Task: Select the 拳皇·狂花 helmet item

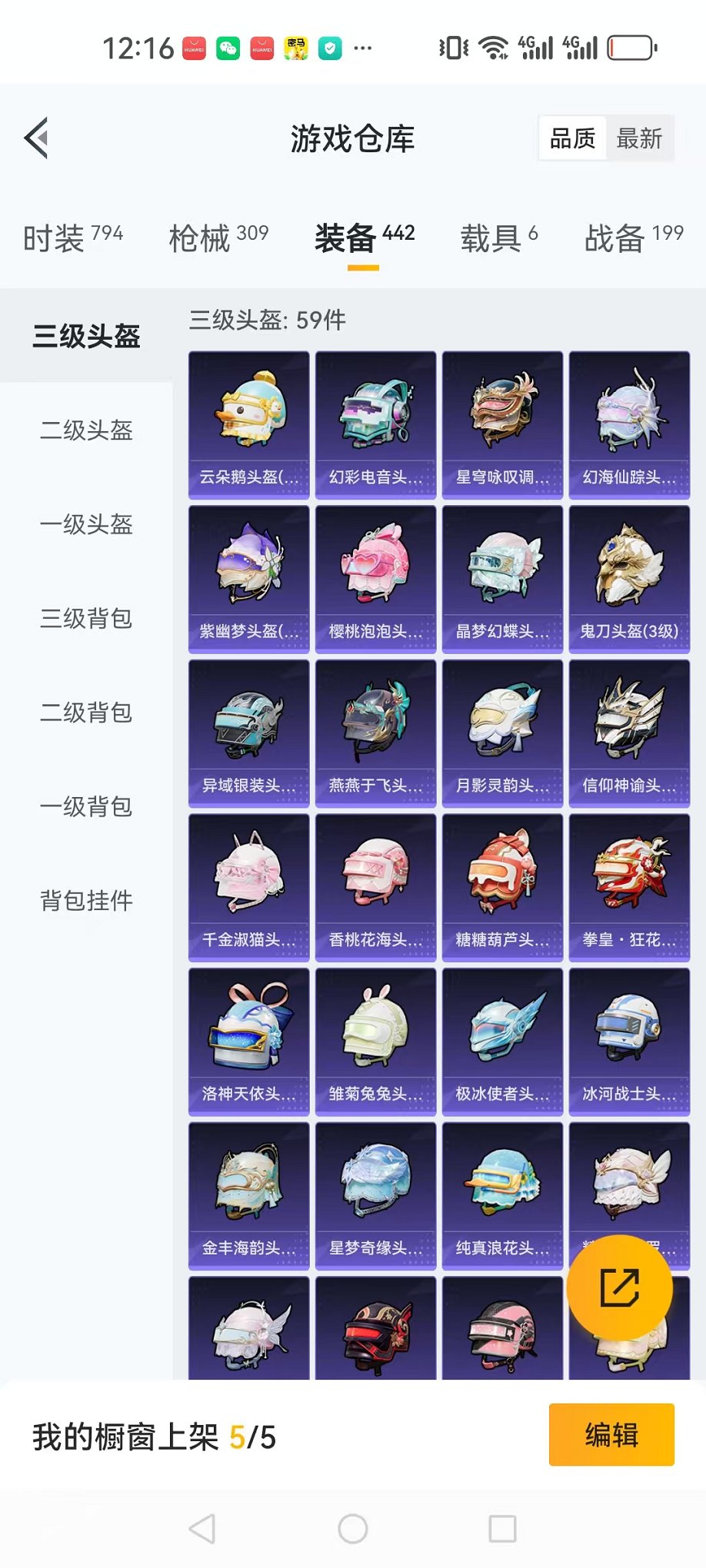Action: pyautogui.click(x=629, y=888)
